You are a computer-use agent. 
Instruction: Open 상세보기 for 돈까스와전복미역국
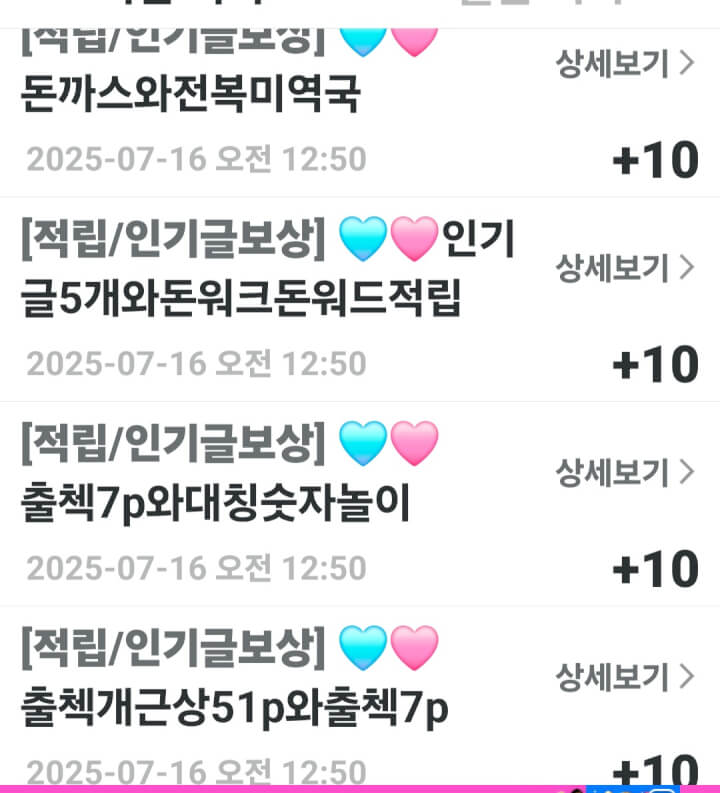coord(625,64)
